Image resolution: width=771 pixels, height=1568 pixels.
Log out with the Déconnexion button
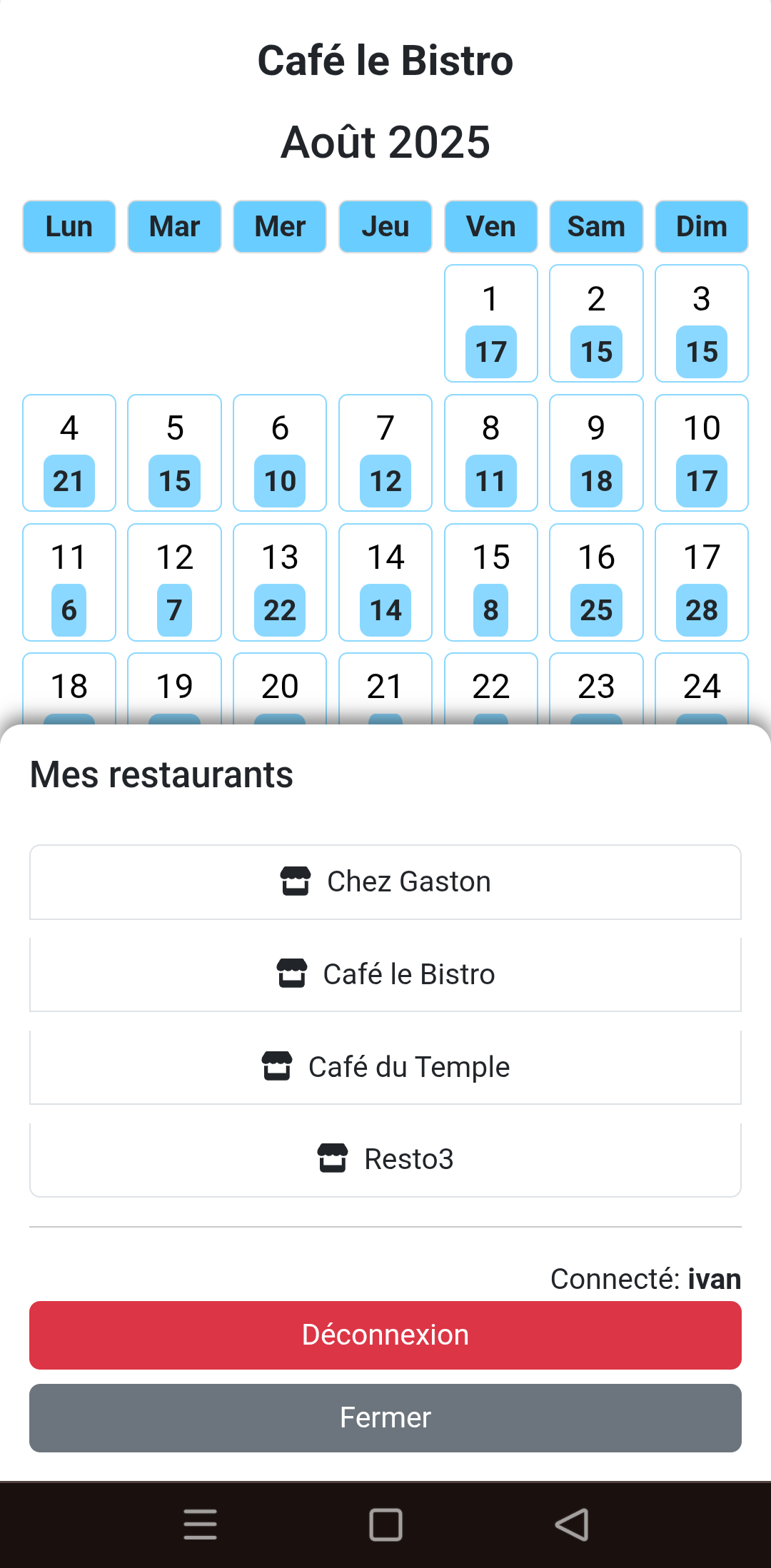(385, 1335)
